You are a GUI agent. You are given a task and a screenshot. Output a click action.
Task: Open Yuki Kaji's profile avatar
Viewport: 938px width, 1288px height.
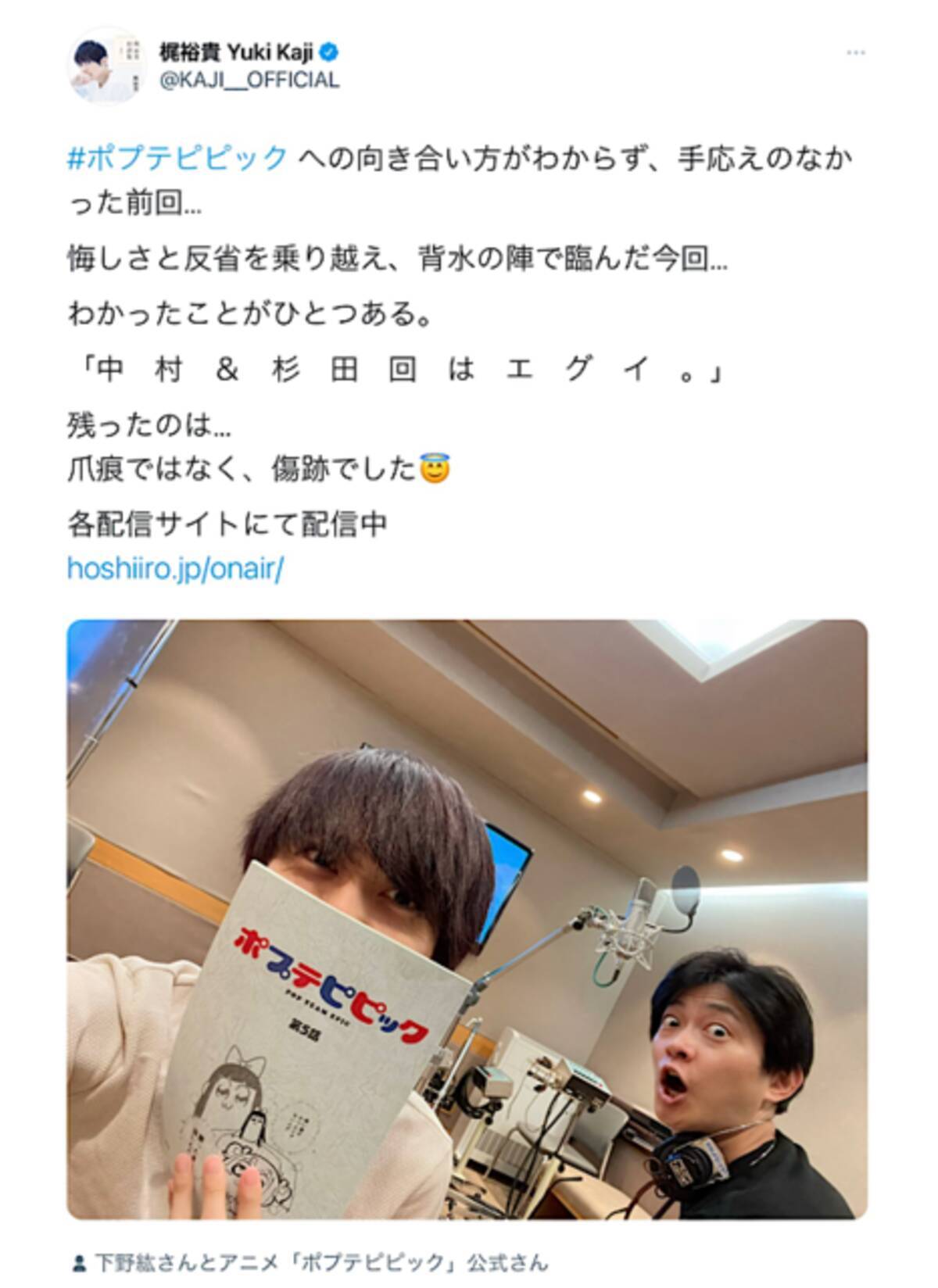coord(104,68)
